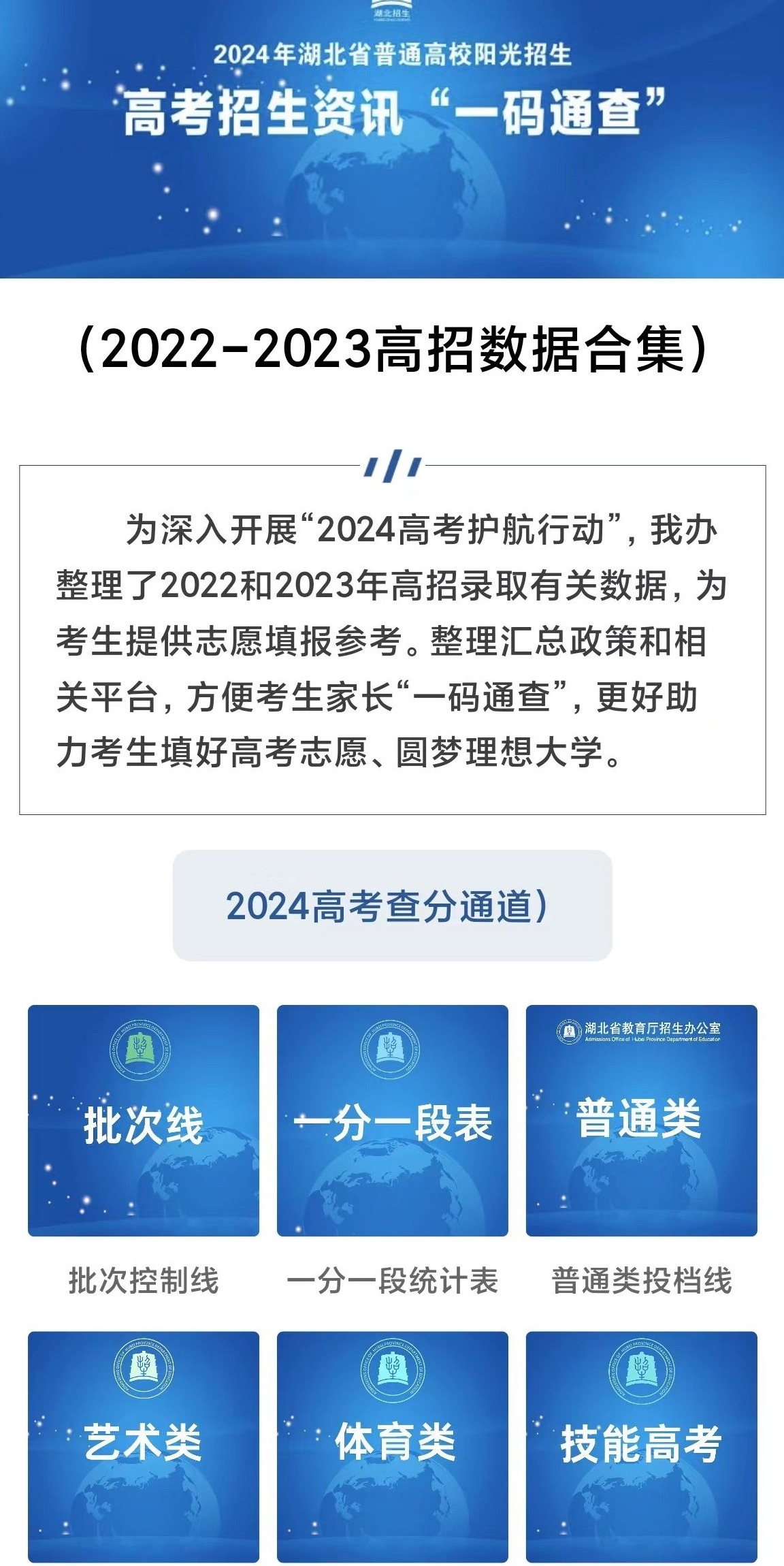Open the 一分一段表 tile

pos(393,1121)
